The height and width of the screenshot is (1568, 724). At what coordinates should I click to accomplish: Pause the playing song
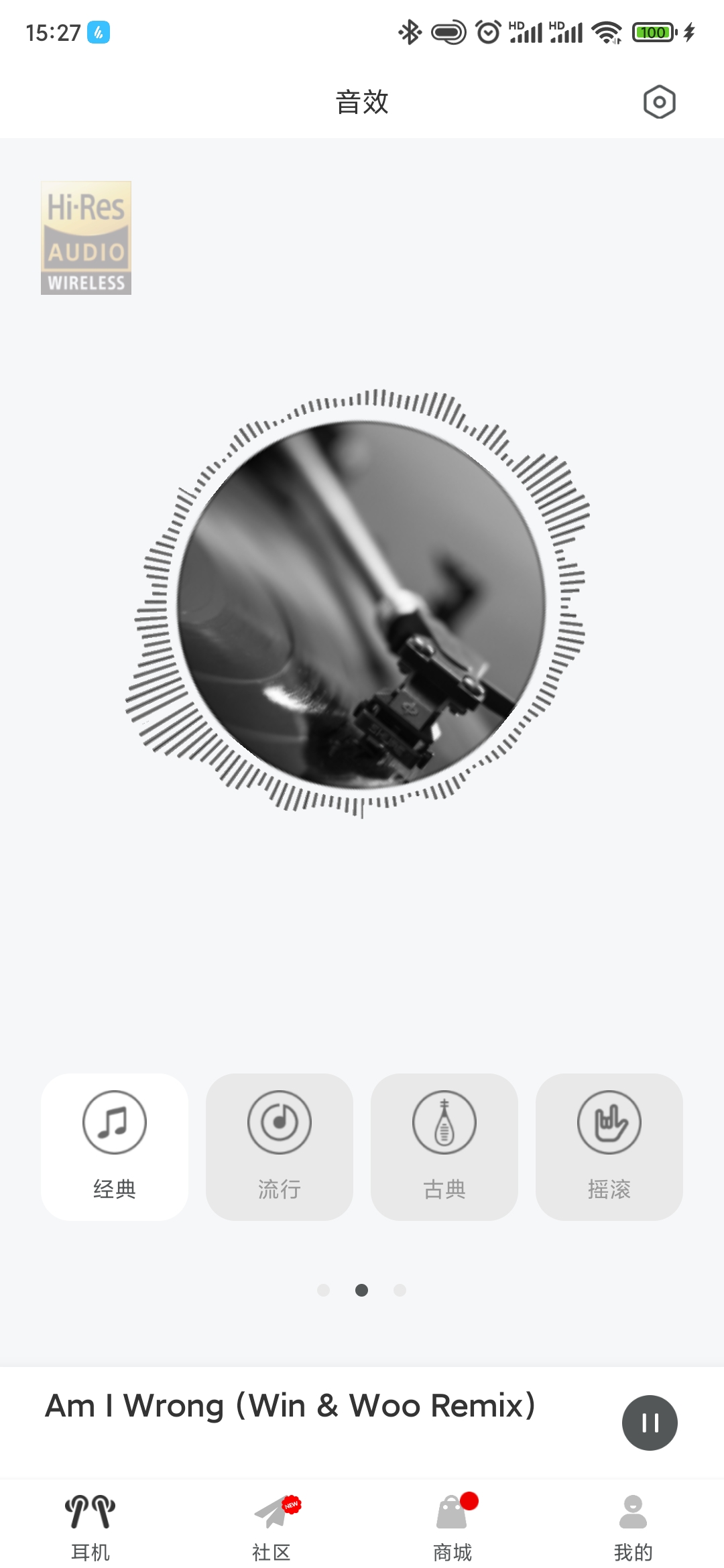pos(650,1423)
